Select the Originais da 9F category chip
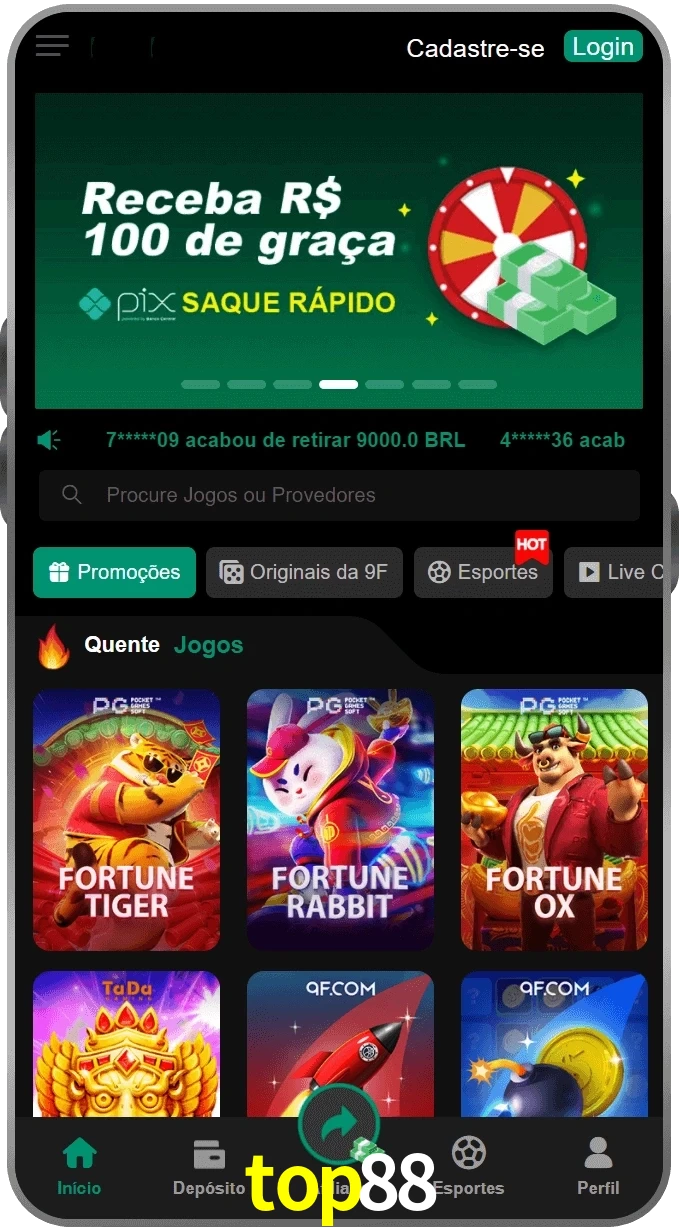Screen dimensions: 679x1230 [x=304, y=572]
